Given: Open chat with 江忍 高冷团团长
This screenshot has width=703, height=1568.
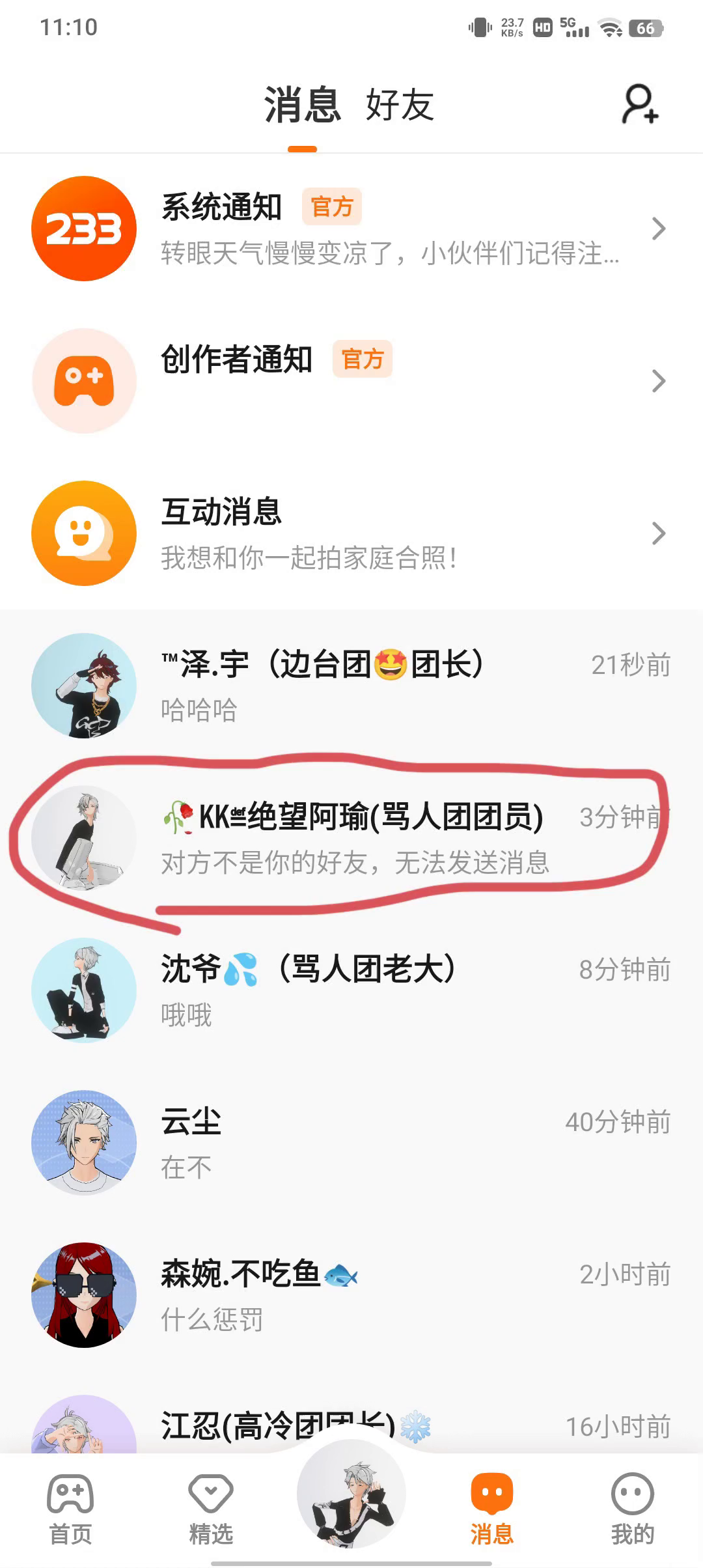Looking at the screenshot, I should pos(351,1426).
